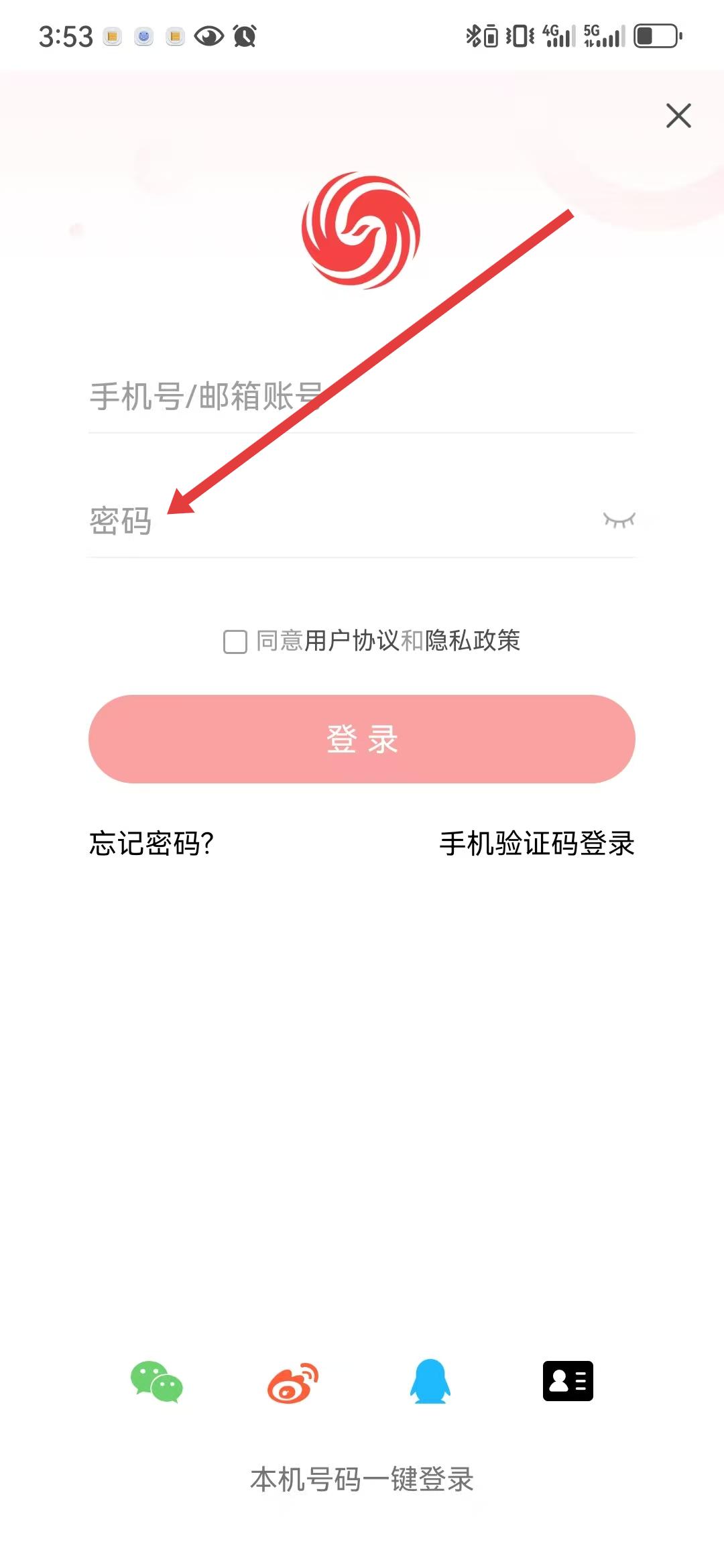The width and height of the screenshot is (724, 1568).
Task: Focus the password (密码) field
Action: point(335,521)
